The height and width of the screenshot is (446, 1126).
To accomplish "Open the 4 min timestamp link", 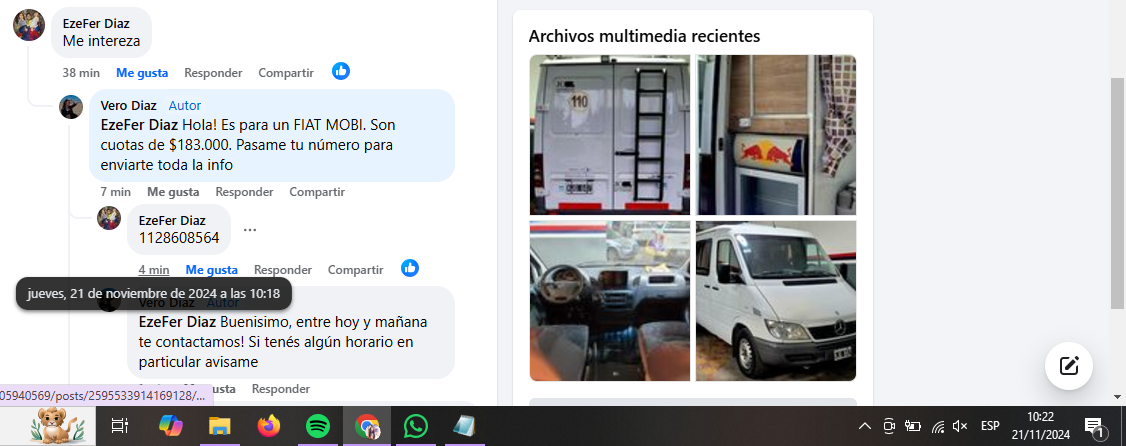I will (154, 269).
